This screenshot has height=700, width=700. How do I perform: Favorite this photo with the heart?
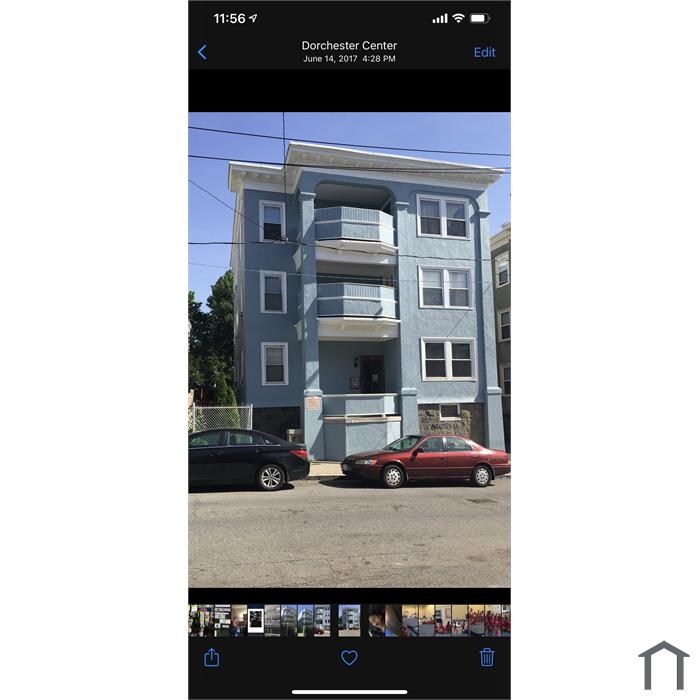349,657
